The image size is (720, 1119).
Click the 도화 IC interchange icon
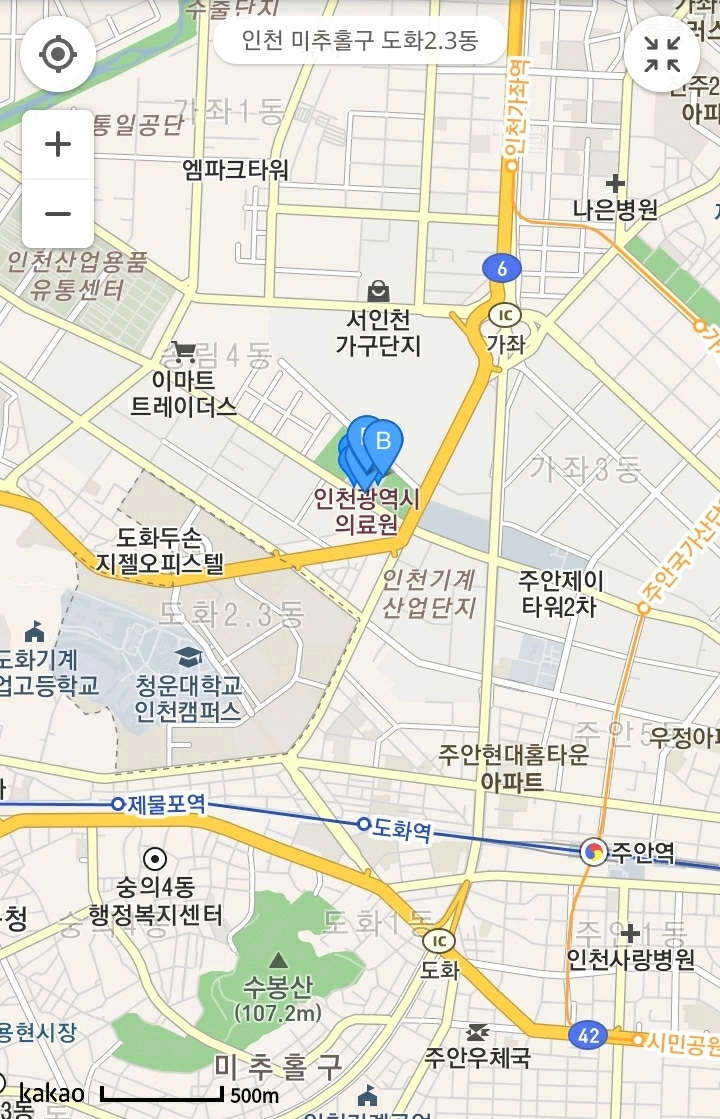coord(437,941)
